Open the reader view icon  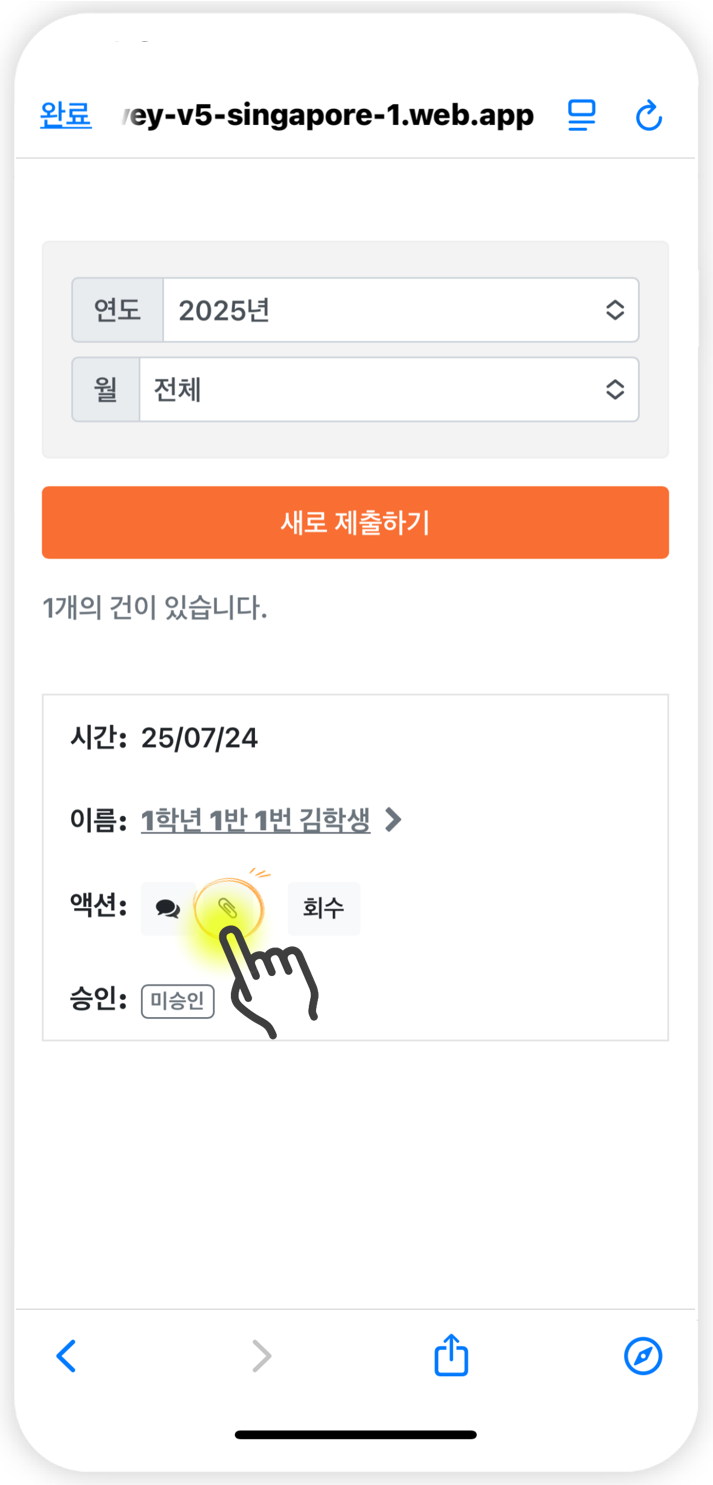pyautogui.click(x=581, y=116)
